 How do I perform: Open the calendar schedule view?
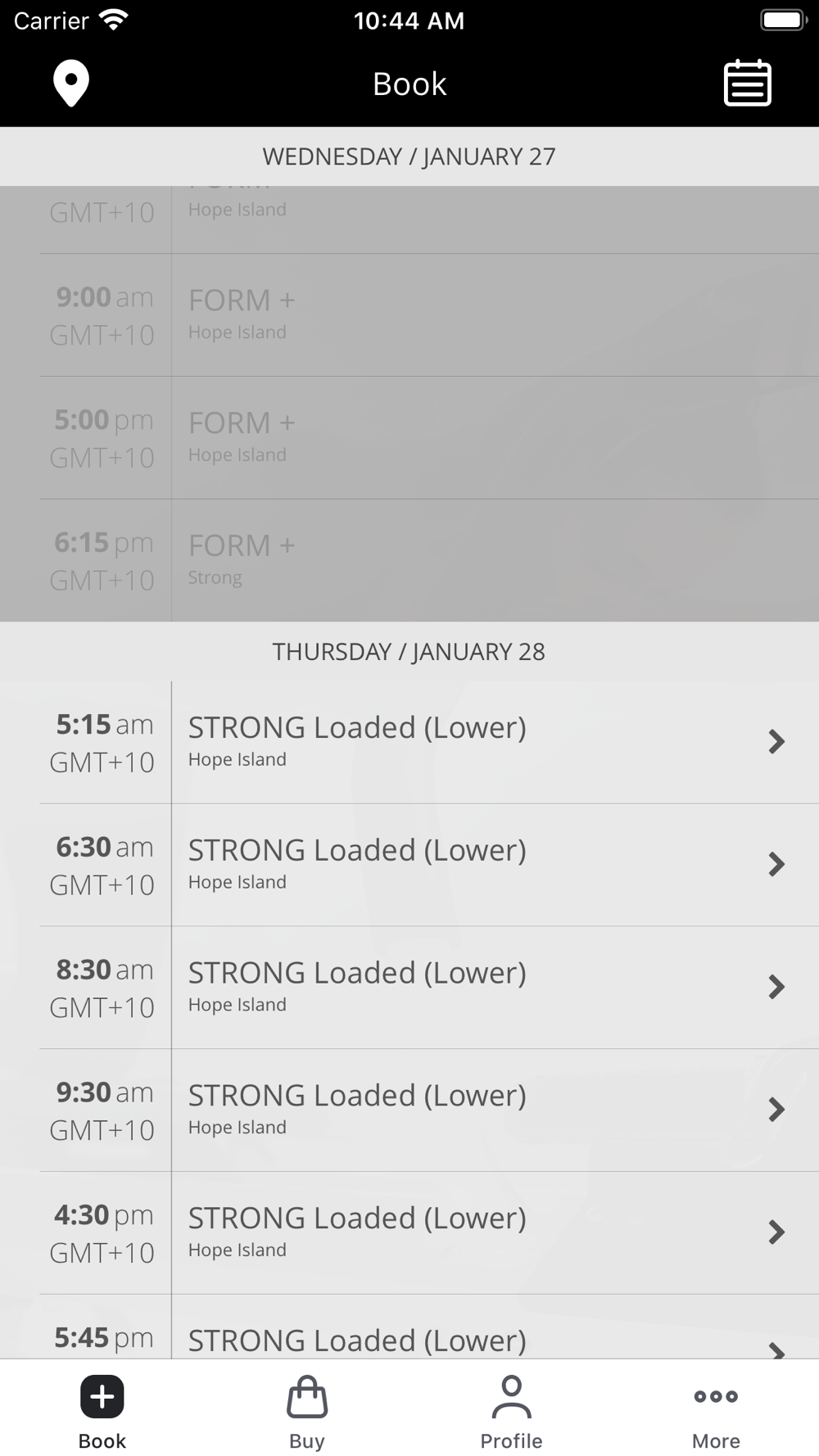pyautogui.click(x=747, y=84)
